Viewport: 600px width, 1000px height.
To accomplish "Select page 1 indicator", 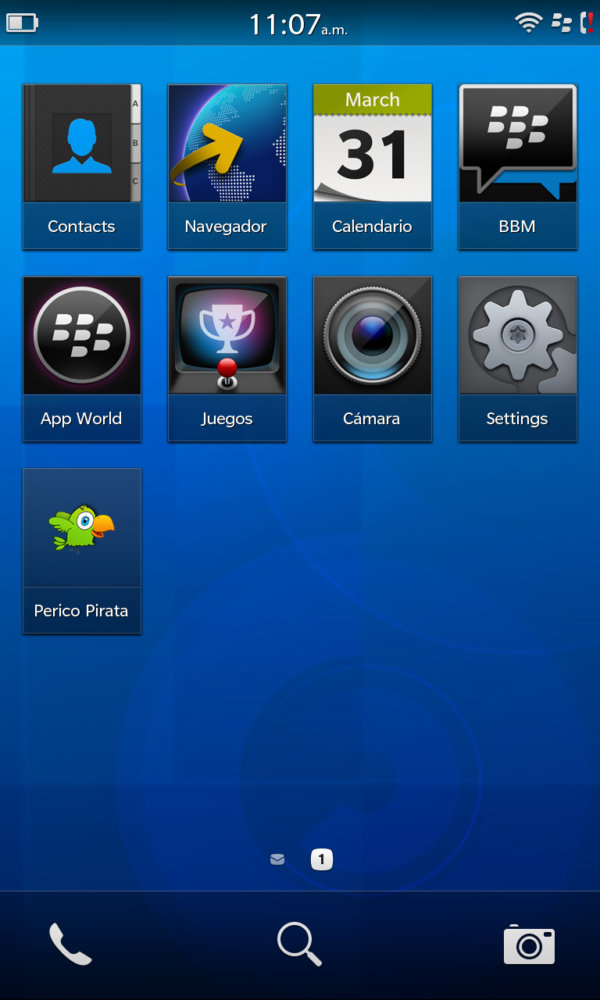I will (322, 859).
